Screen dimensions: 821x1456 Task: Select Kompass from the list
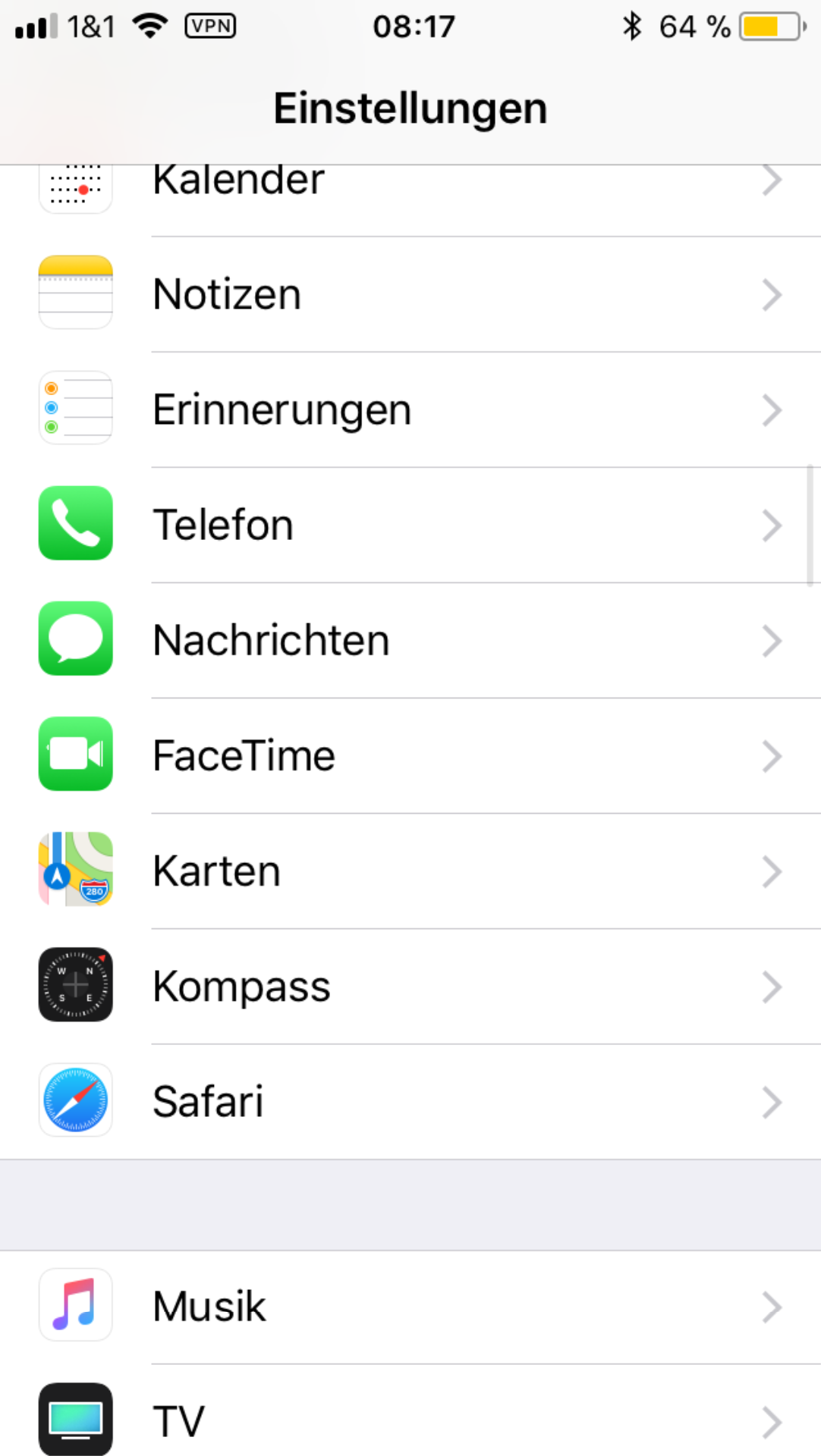410,986
